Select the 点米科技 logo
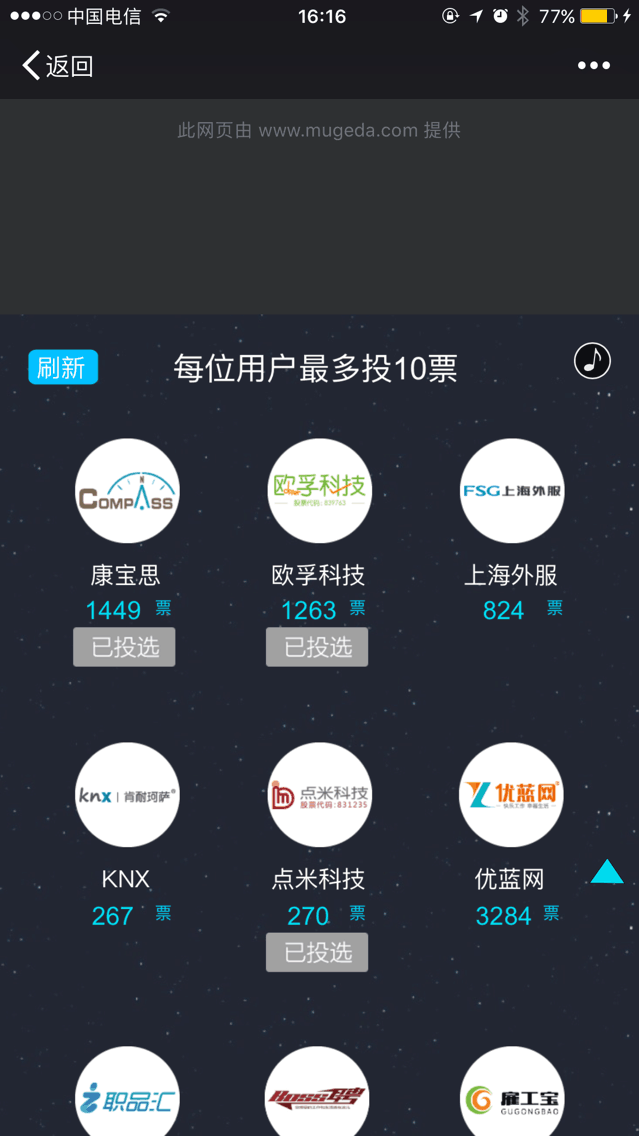Image resolution: width=639 pixels, height=1136 pixels. coord(320,795)
